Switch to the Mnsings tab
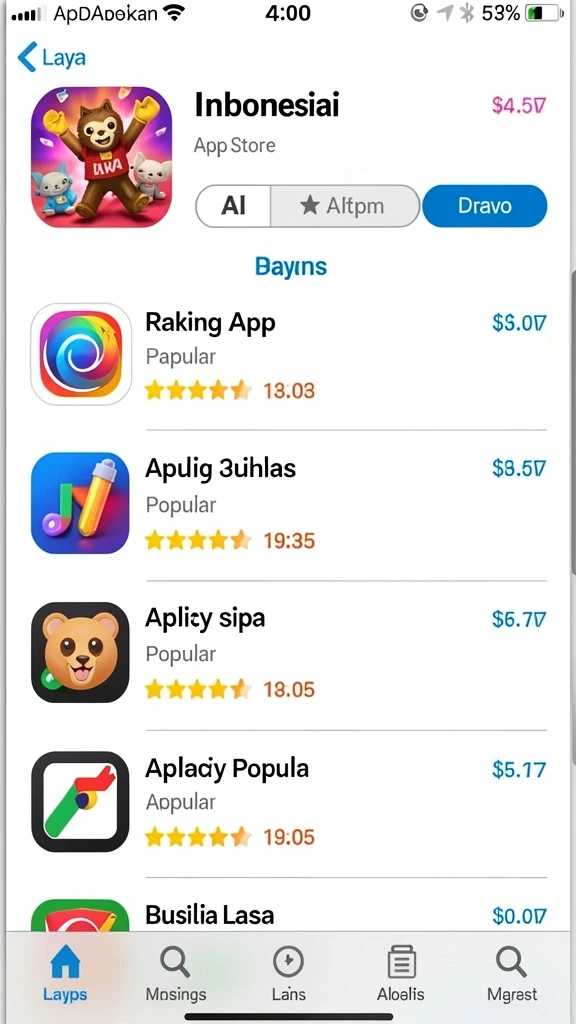The width and height of the screenshot is (576, 1024). coord(176,972)
